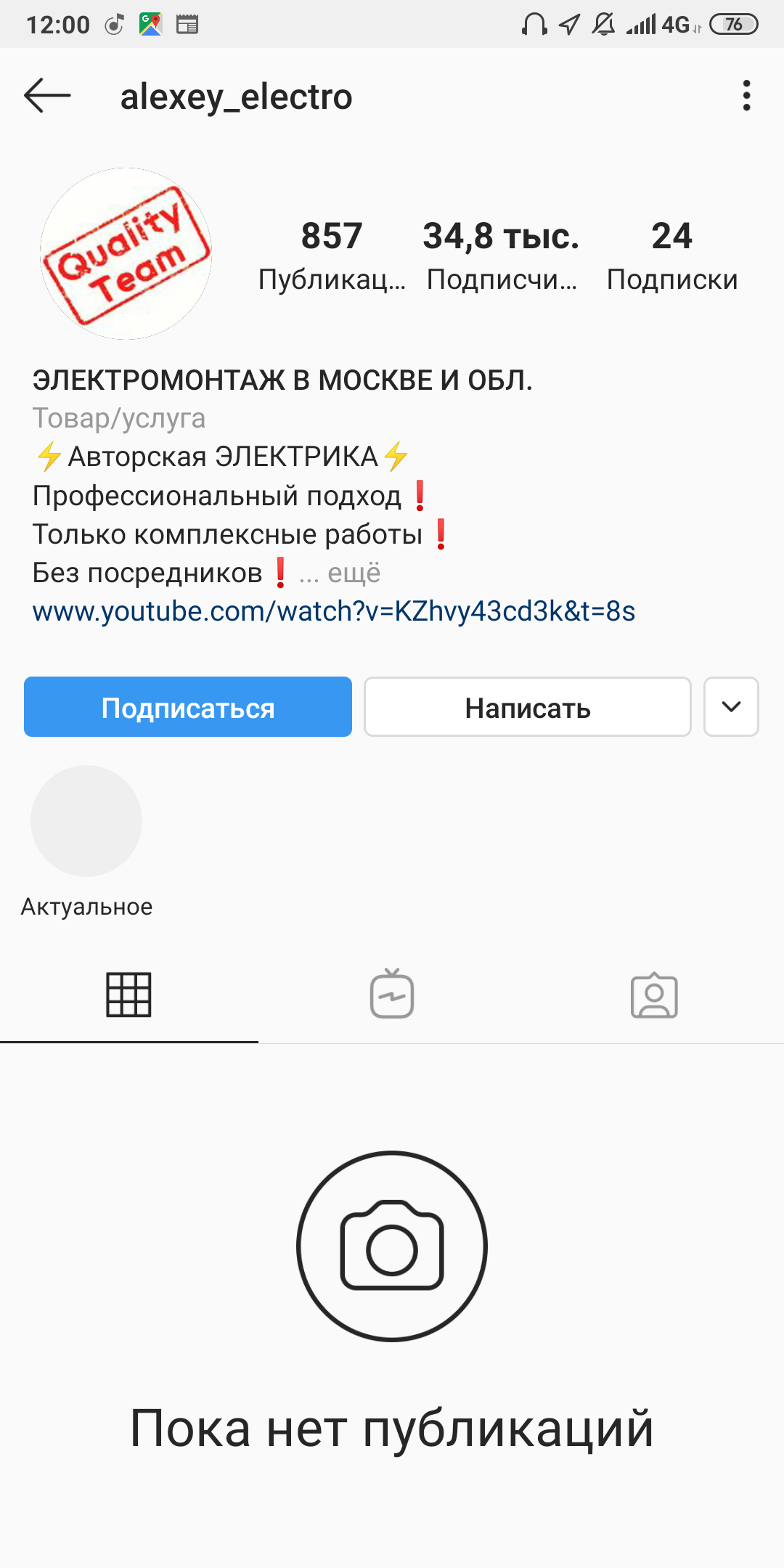The height and width of the screenshot is (1568, 784).
Task: Tap Подписаться to follow alexey_electro
Action: tap(188, 707)
